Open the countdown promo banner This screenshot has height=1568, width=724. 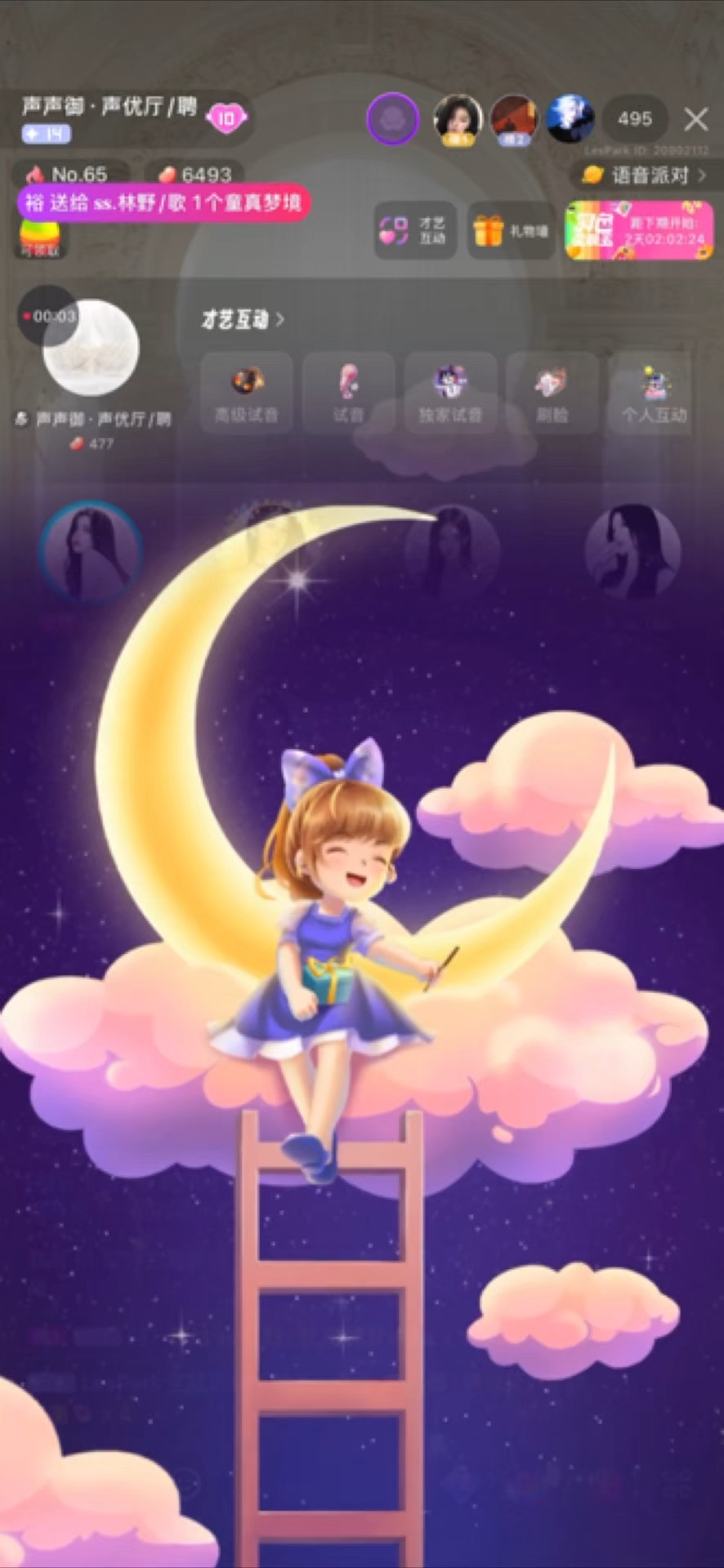click(639, 231)
